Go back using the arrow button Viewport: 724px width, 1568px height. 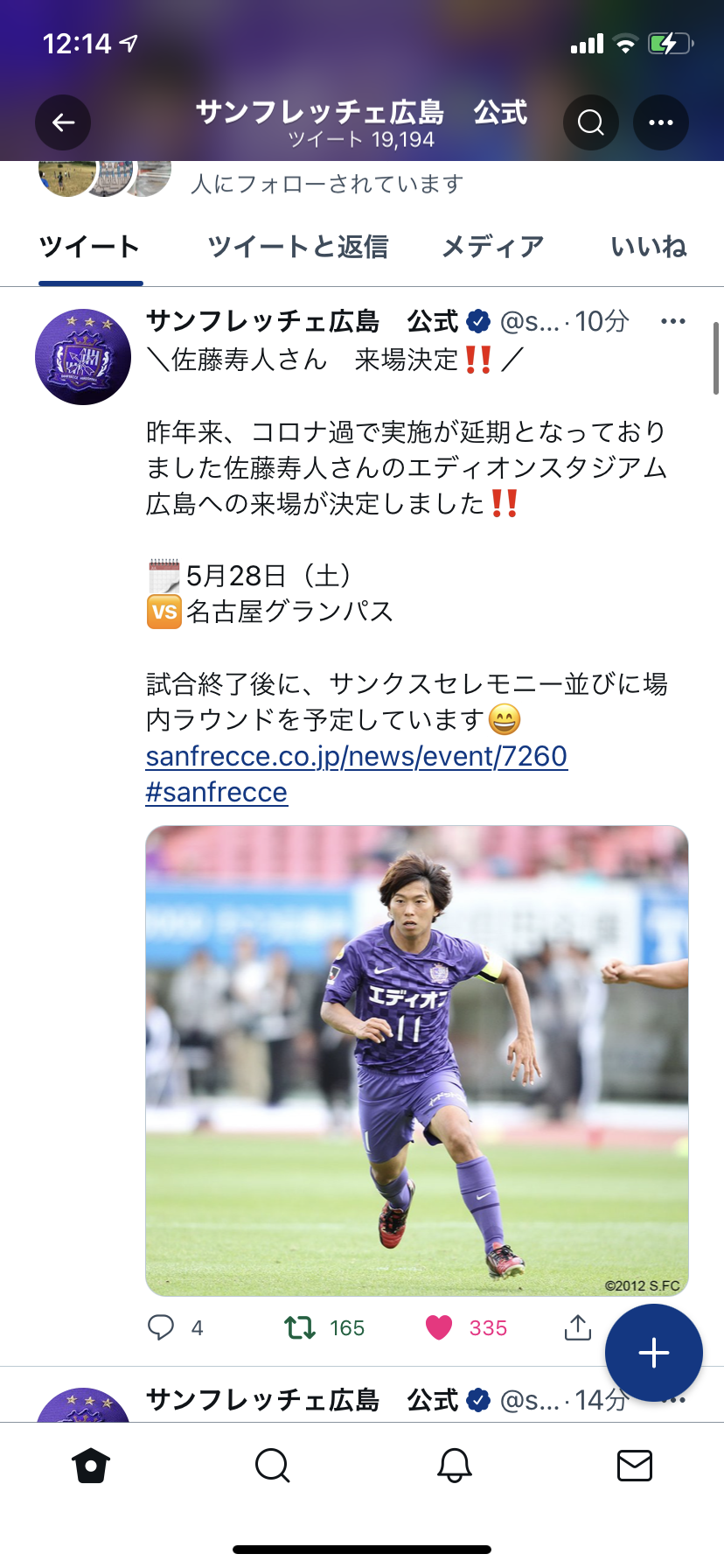pyautogui.click(x=63, y=122)
